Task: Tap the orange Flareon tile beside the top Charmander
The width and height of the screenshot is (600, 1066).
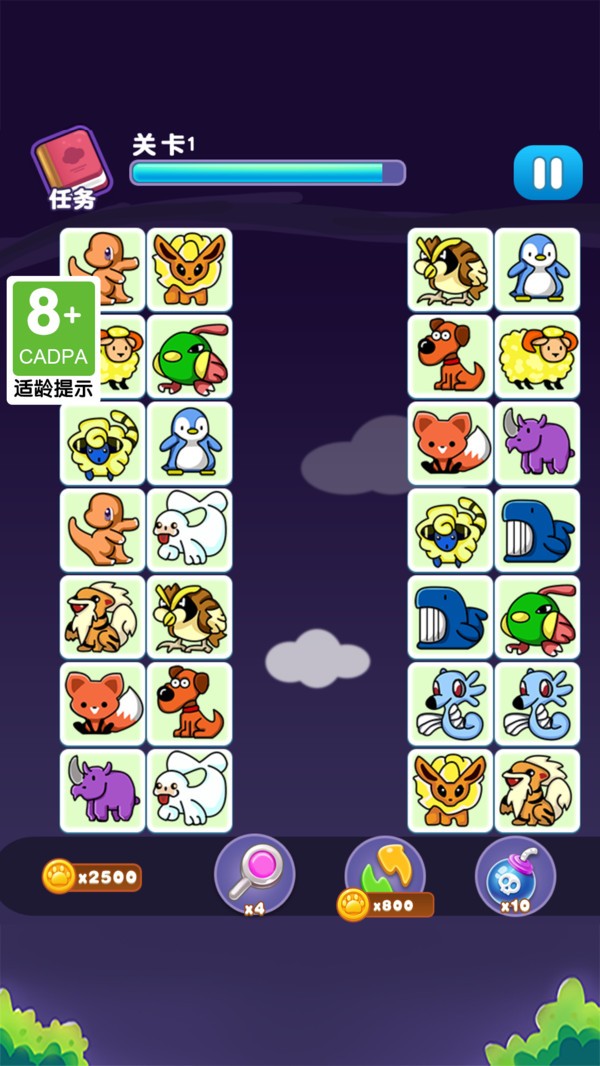Action: pos(189,269)
